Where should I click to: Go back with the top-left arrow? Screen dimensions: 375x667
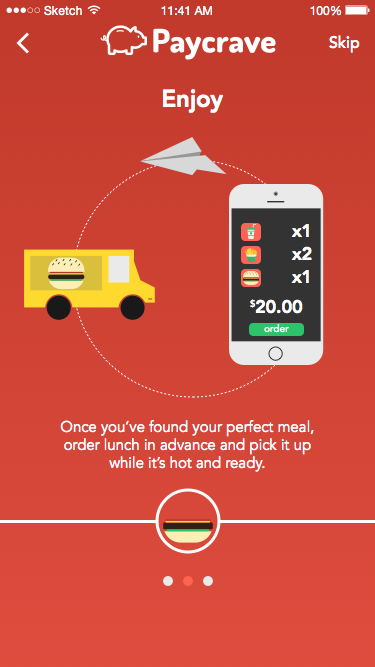click(x=23, y=43)
